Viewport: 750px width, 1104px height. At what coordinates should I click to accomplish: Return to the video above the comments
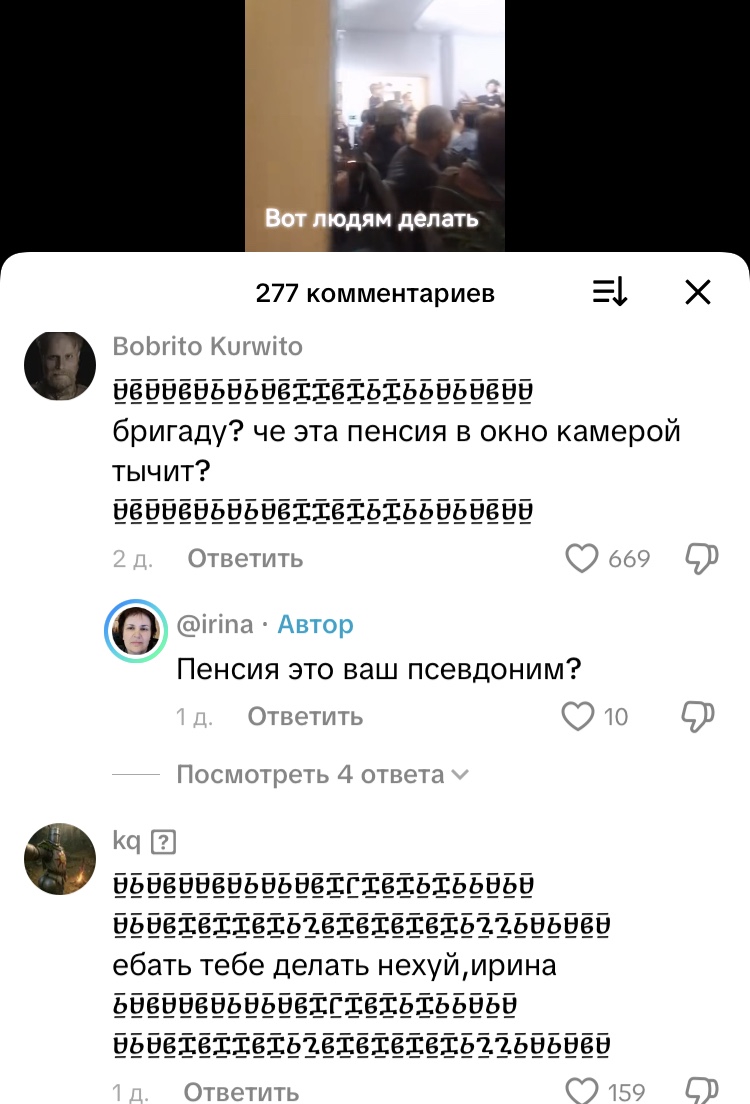[374, 120]
